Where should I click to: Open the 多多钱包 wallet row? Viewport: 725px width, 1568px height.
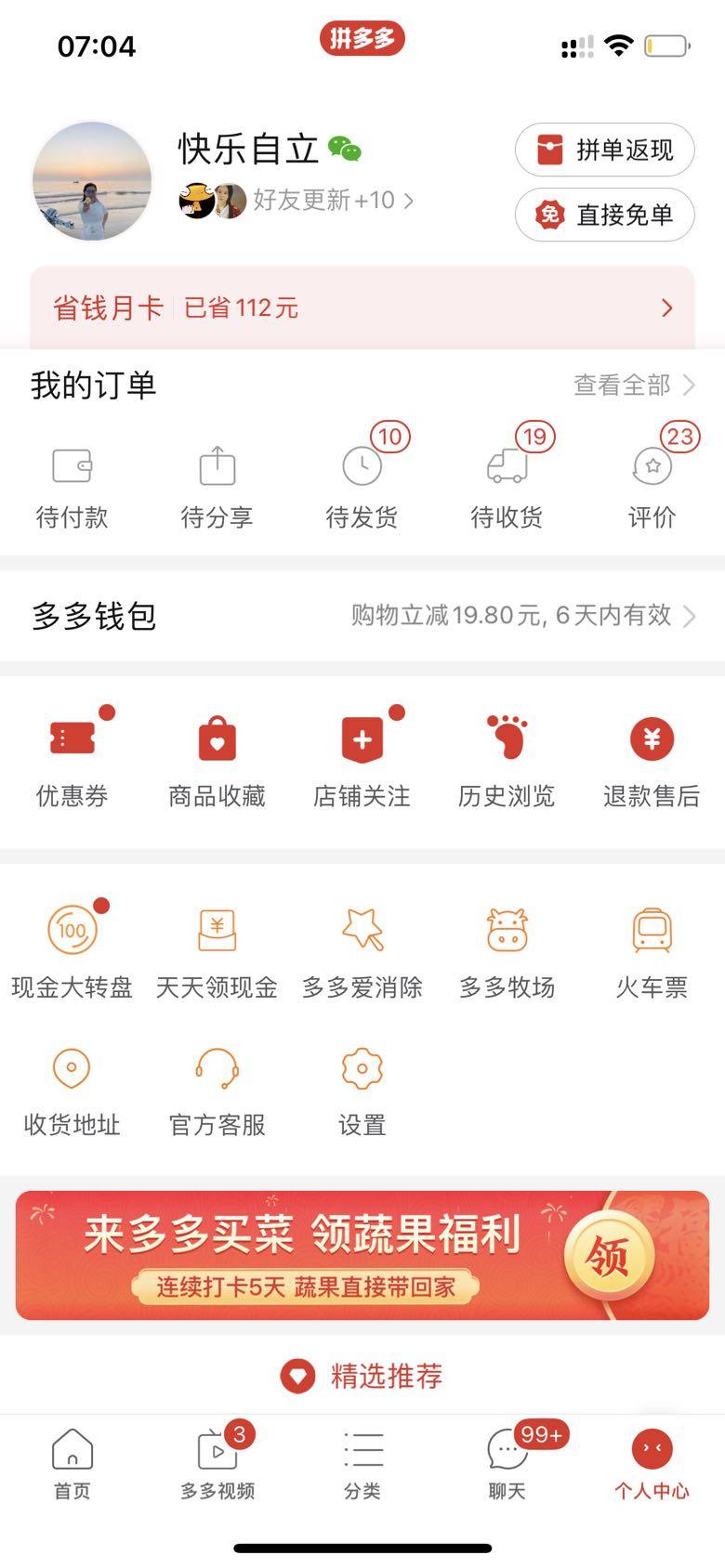click(362, 615)
